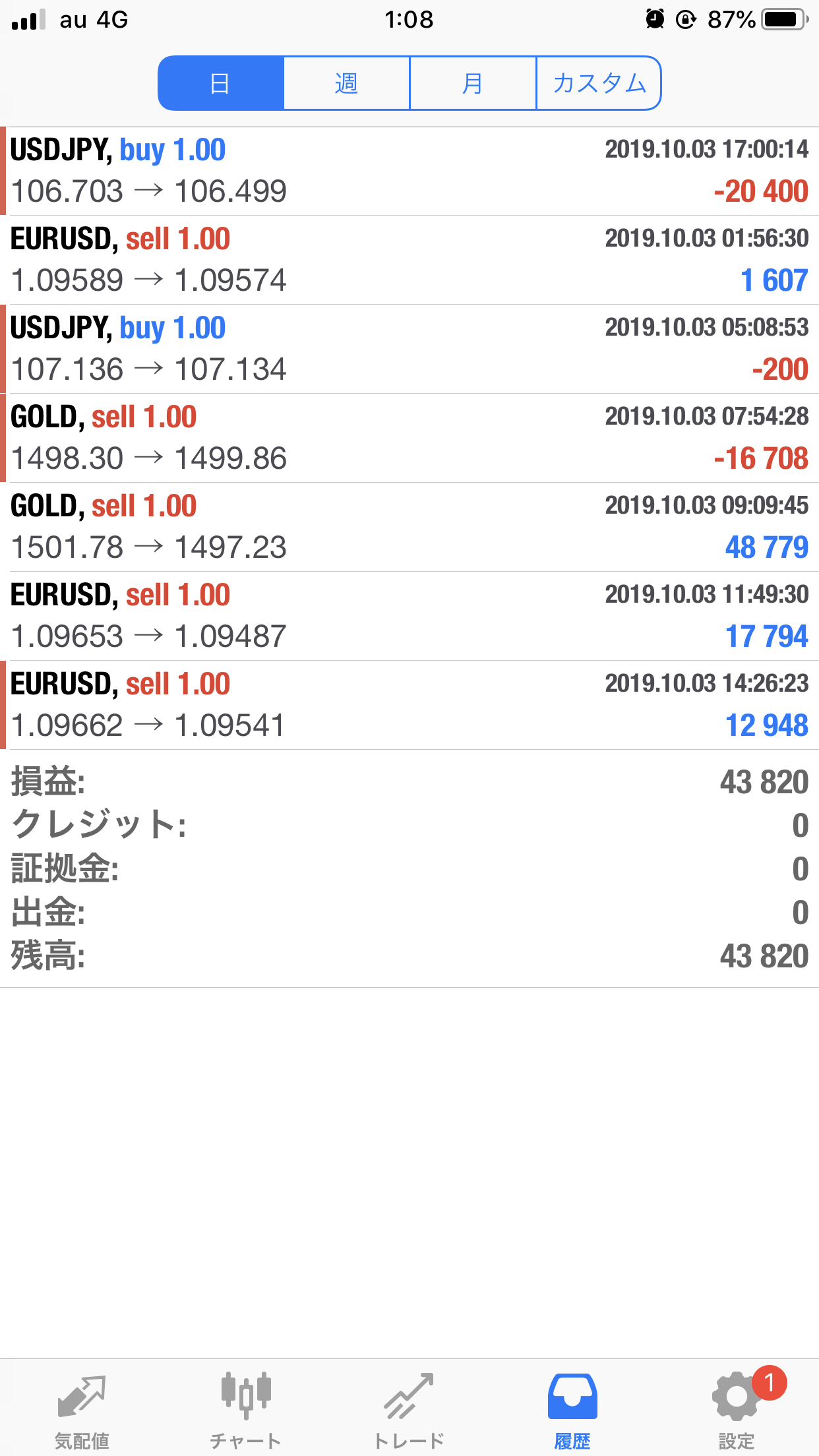Open the EURUSD sell trade with 1 607 profit

click(x=409, y=260)
